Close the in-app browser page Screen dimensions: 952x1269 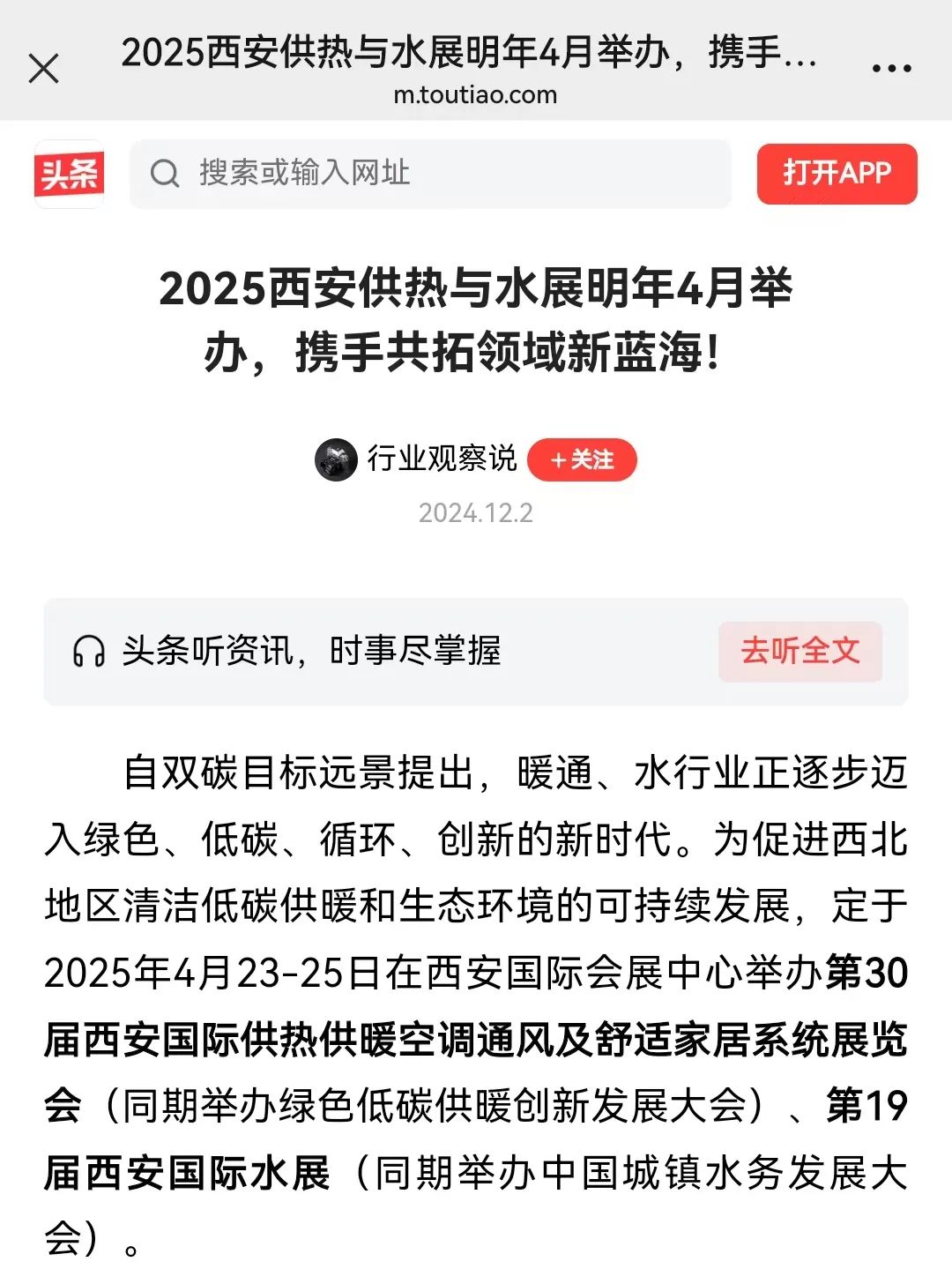tap(43, 68)
